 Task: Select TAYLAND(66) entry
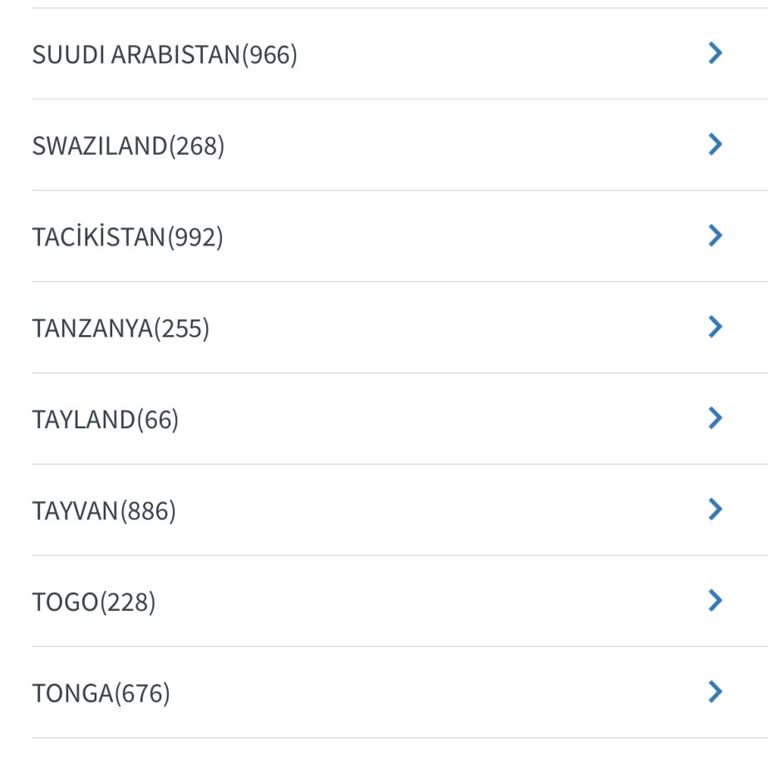106,420
